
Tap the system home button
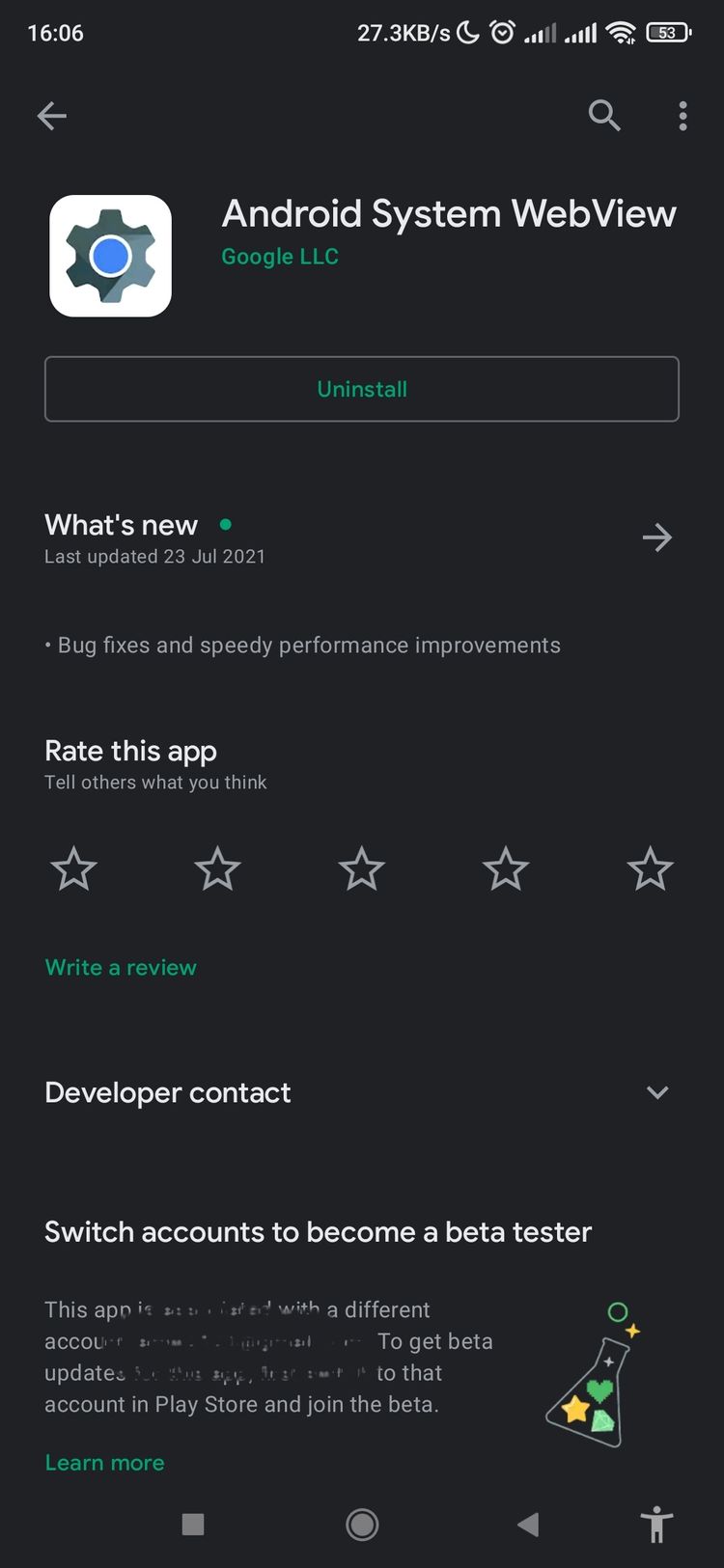pyautogui.click(x=362, y=1525)
